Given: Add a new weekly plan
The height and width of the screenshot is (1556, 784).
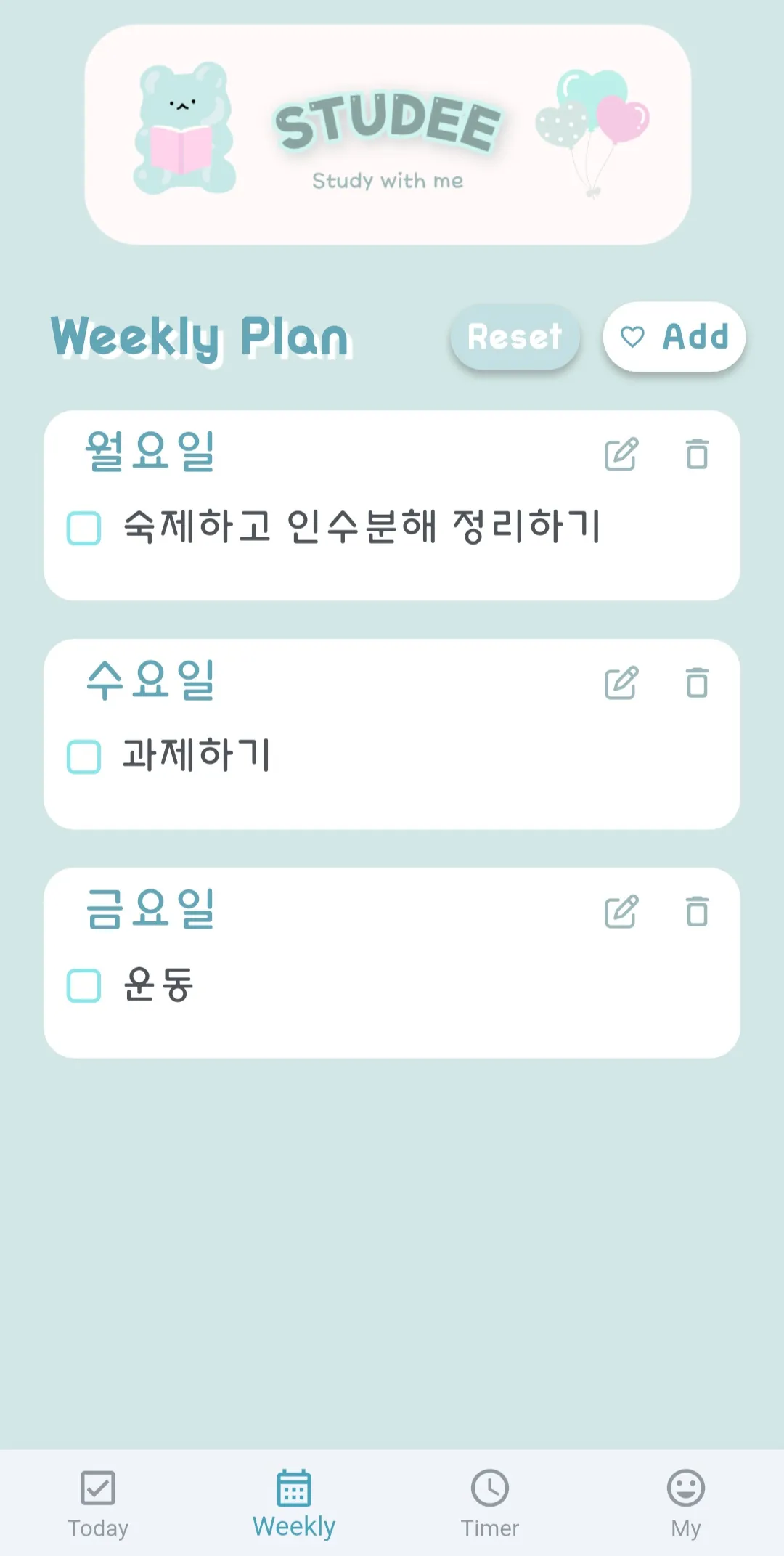Looking at the screenshot, I should (674, 337).
